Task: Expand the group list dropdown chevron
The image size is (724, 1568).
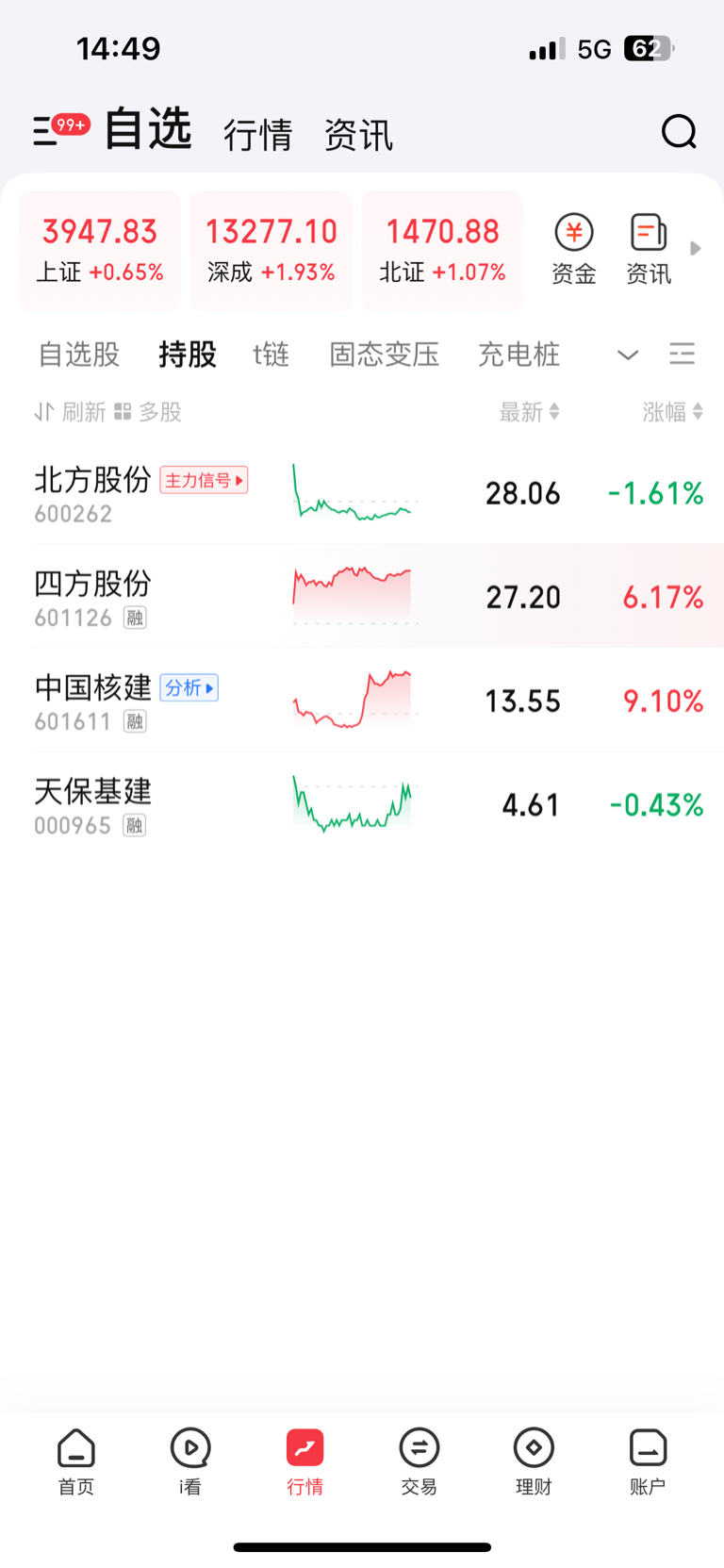Action: tap(628, 355)
